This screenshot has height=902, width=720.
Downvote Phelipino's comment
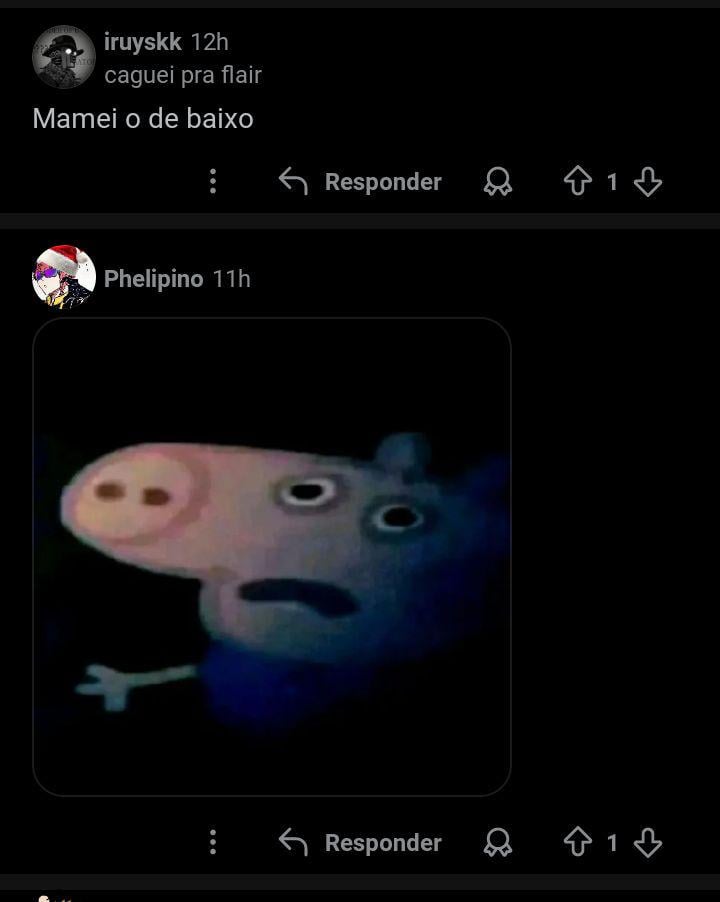pos(648,842)
